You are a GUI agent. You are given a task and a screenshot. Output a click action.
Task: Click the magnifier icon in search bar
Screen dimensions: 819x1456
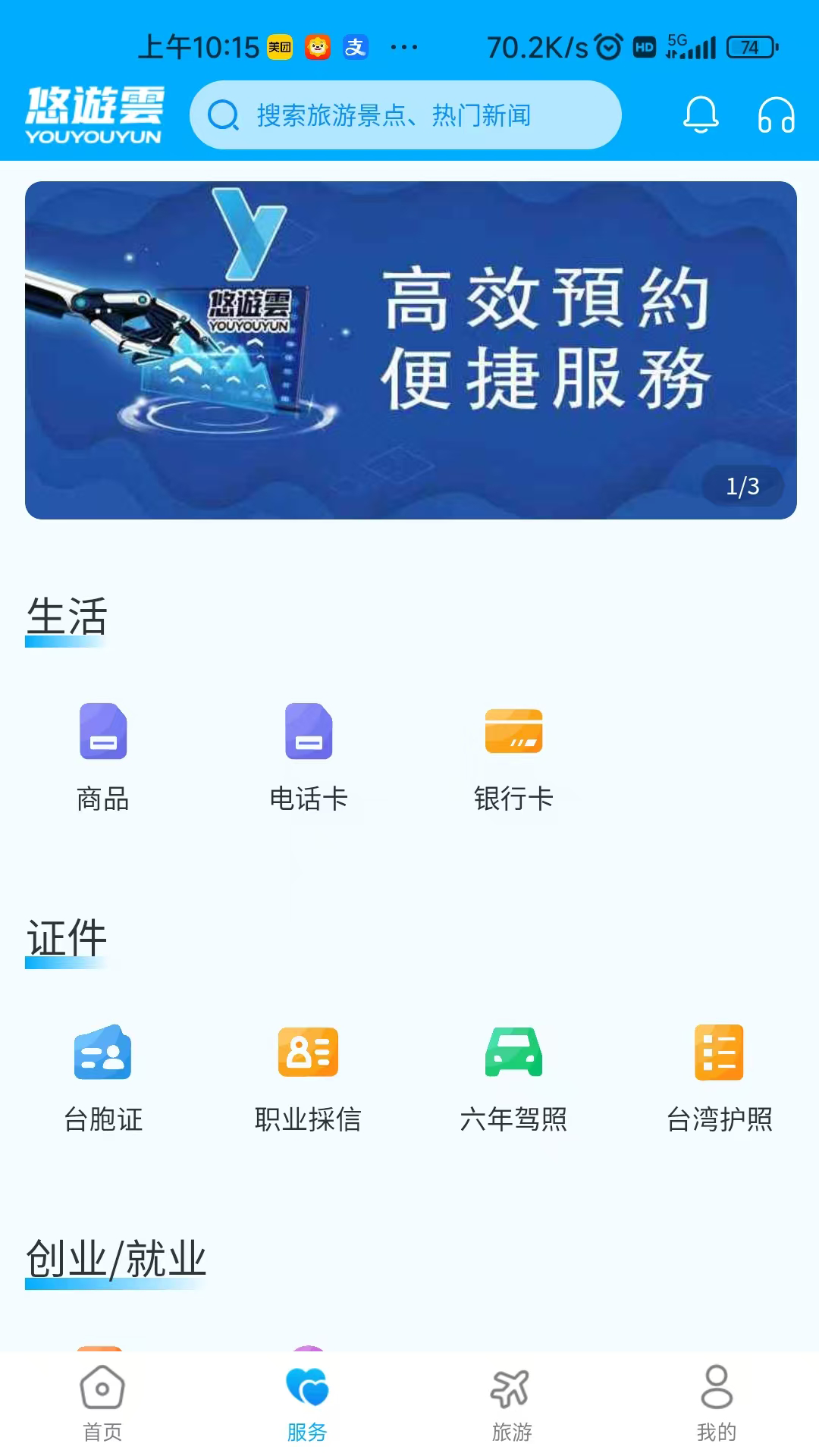coord(221,115)
